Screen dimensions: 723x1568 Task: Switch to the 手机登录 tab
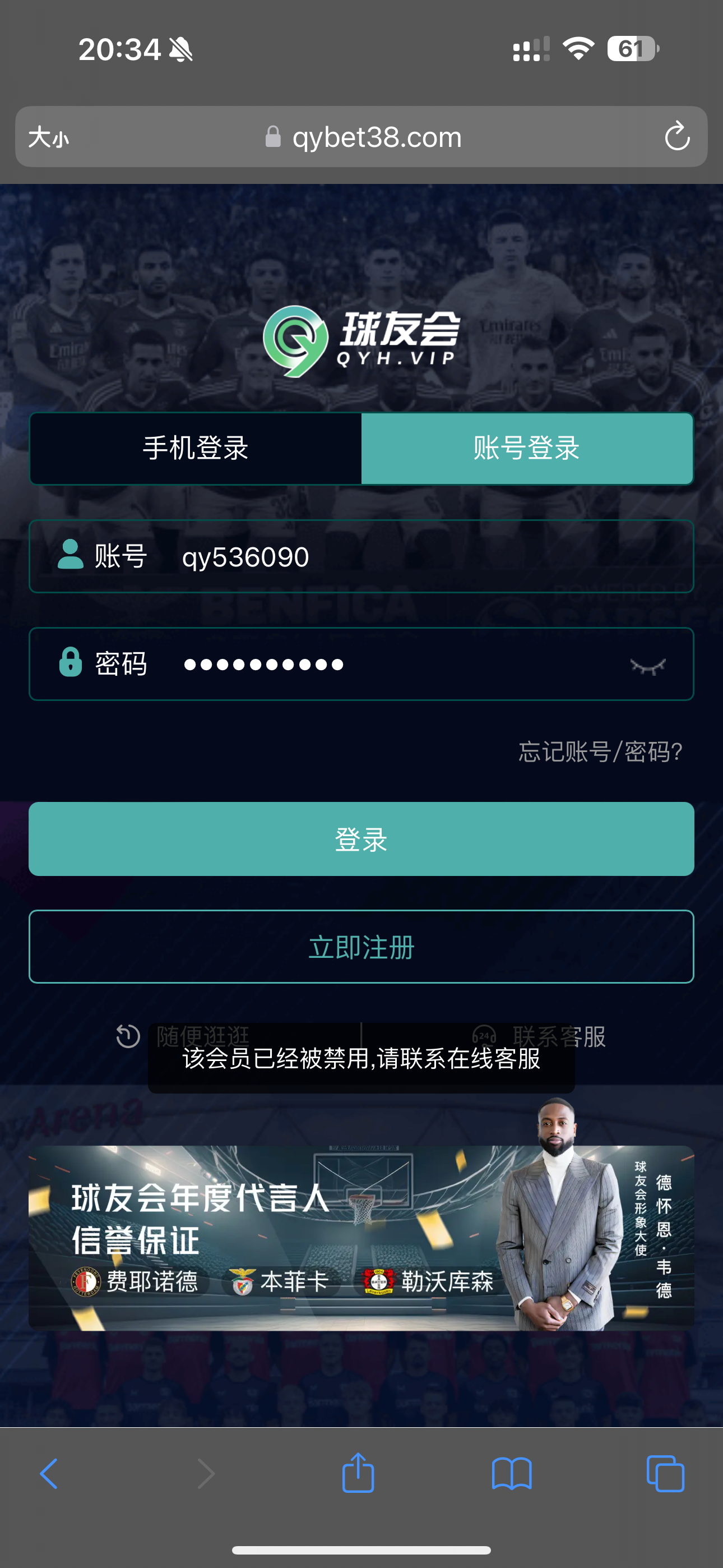[196, 448]
